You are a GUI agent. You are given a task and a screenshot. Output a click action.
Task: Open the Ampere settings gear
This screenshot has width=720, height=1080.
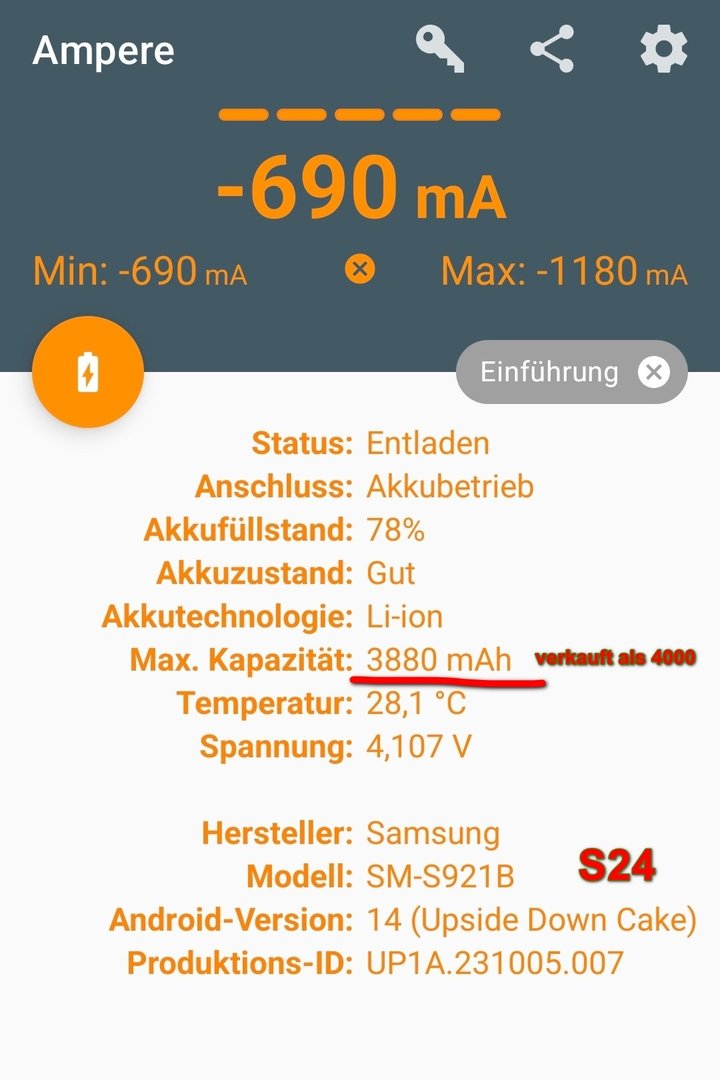pos(664,49)
